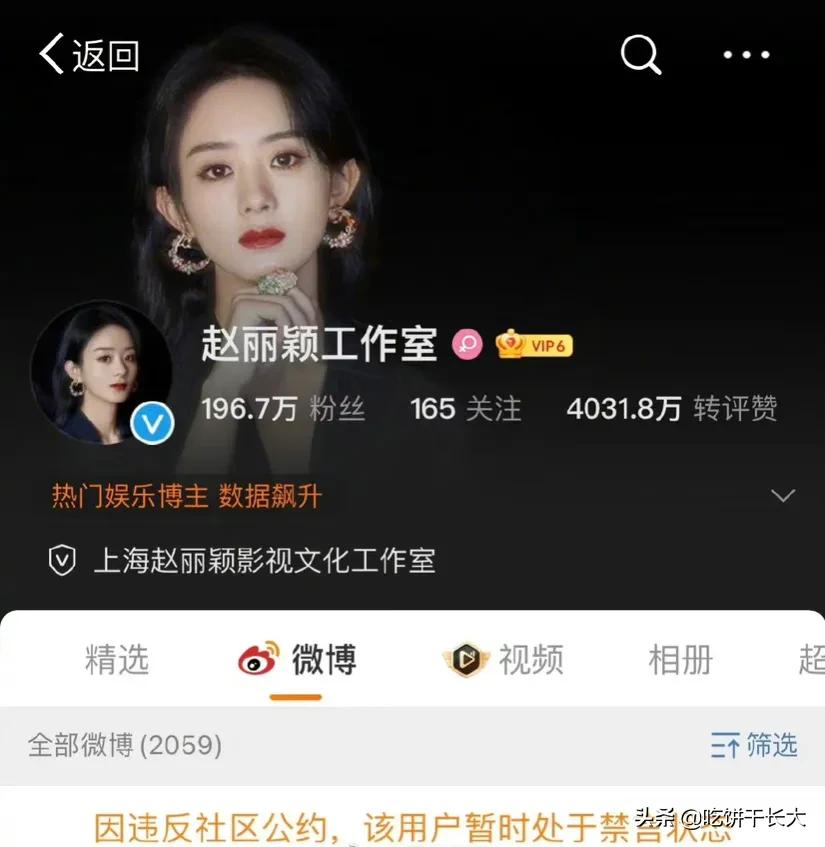The image size is (825, 847).
Task: Open the search icon
Action: [640, 55]
